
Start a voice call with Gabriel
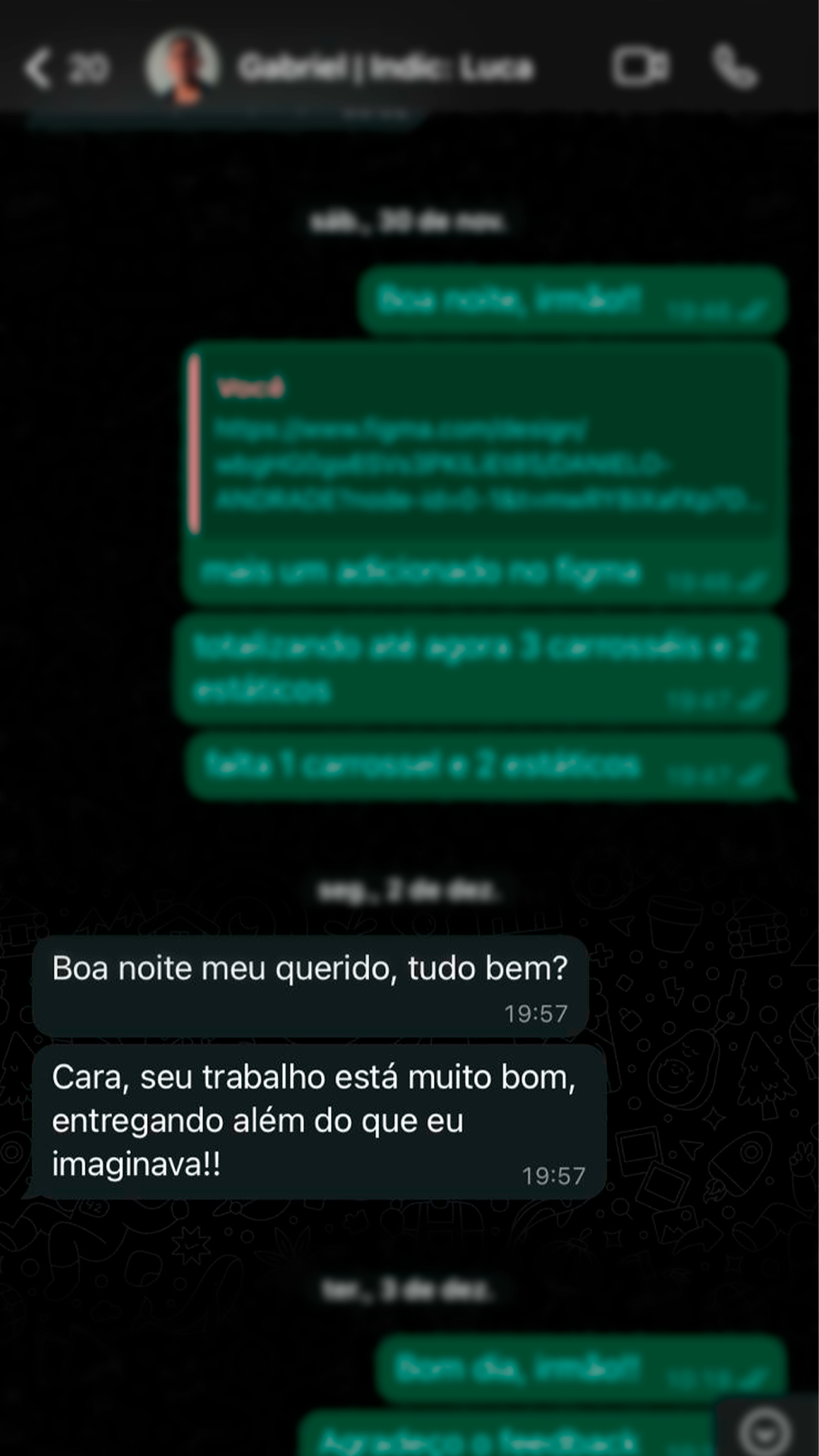point(734,67)
